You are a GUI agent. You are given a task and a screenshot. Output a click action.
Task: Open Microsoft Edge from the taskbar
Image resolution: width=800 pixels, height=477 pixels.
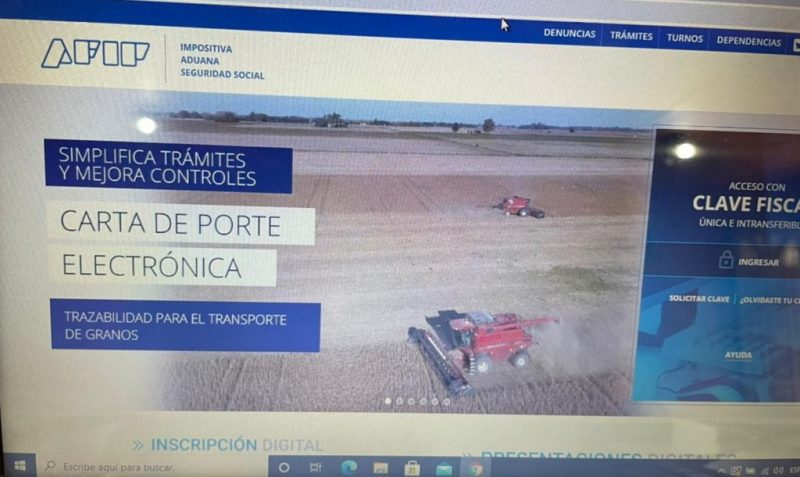(x=349, y=467)
